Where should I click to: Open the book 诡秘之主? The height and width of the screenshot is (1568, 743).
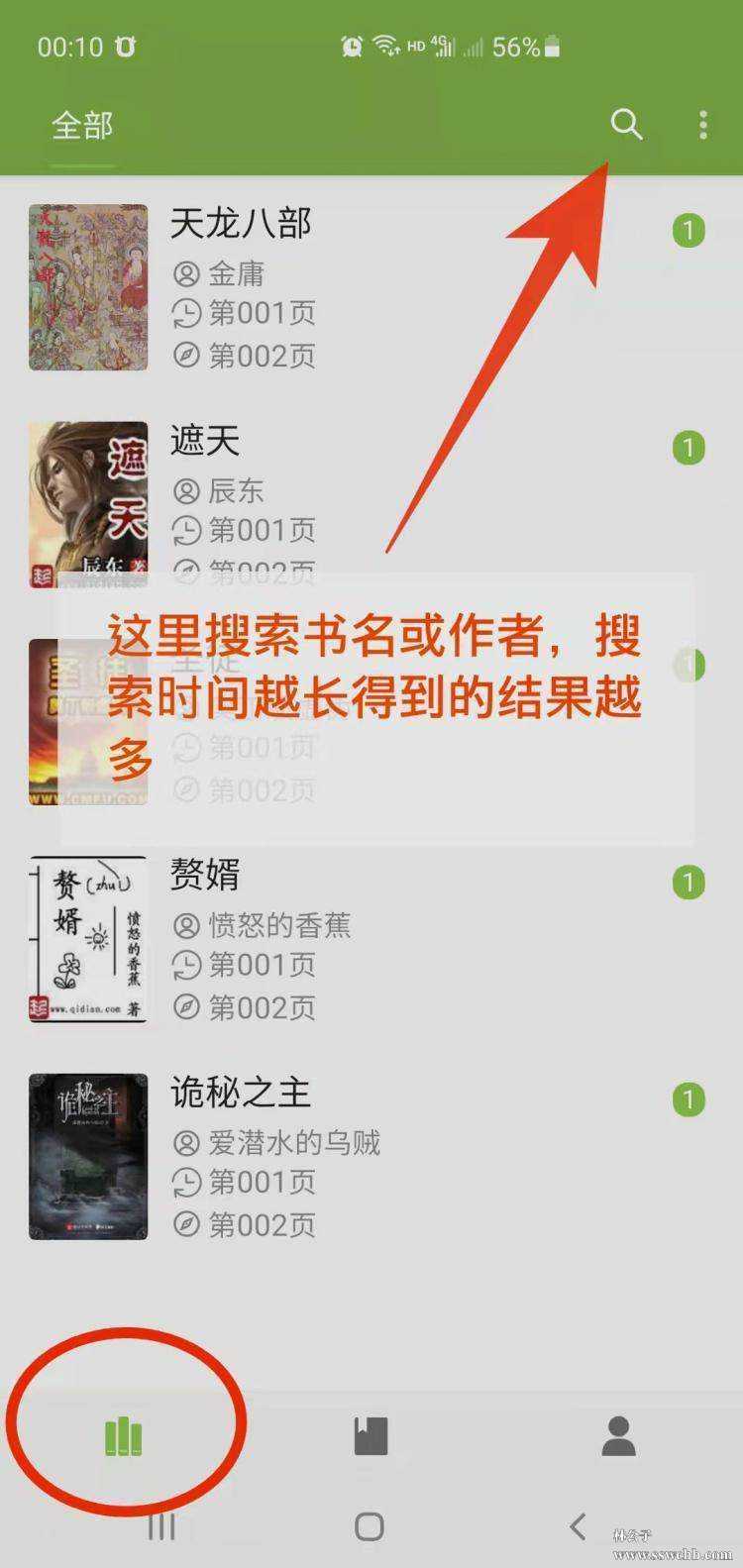tap(241, 1093)
